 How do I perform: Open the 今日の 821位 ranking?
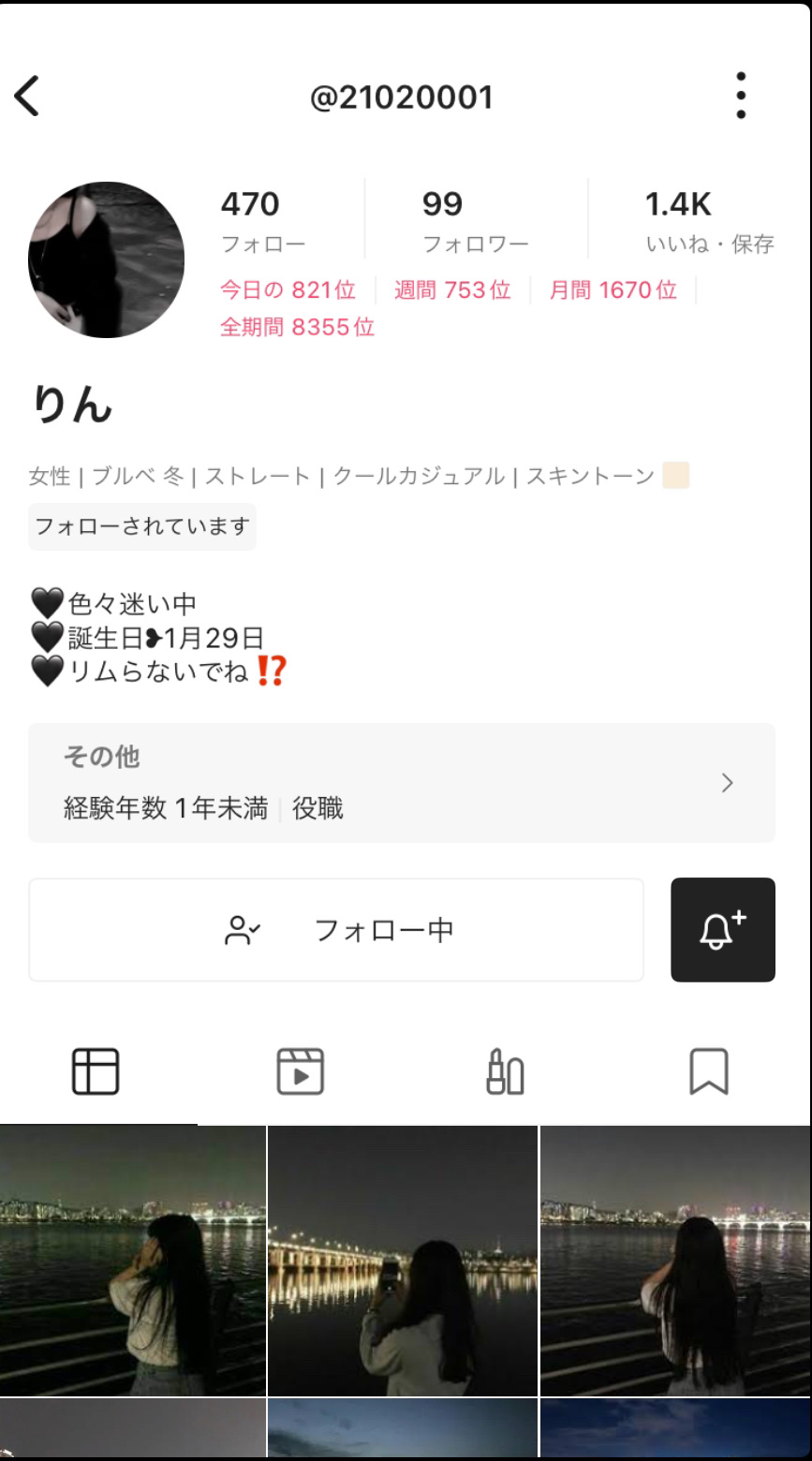click(x=287, y=291)
